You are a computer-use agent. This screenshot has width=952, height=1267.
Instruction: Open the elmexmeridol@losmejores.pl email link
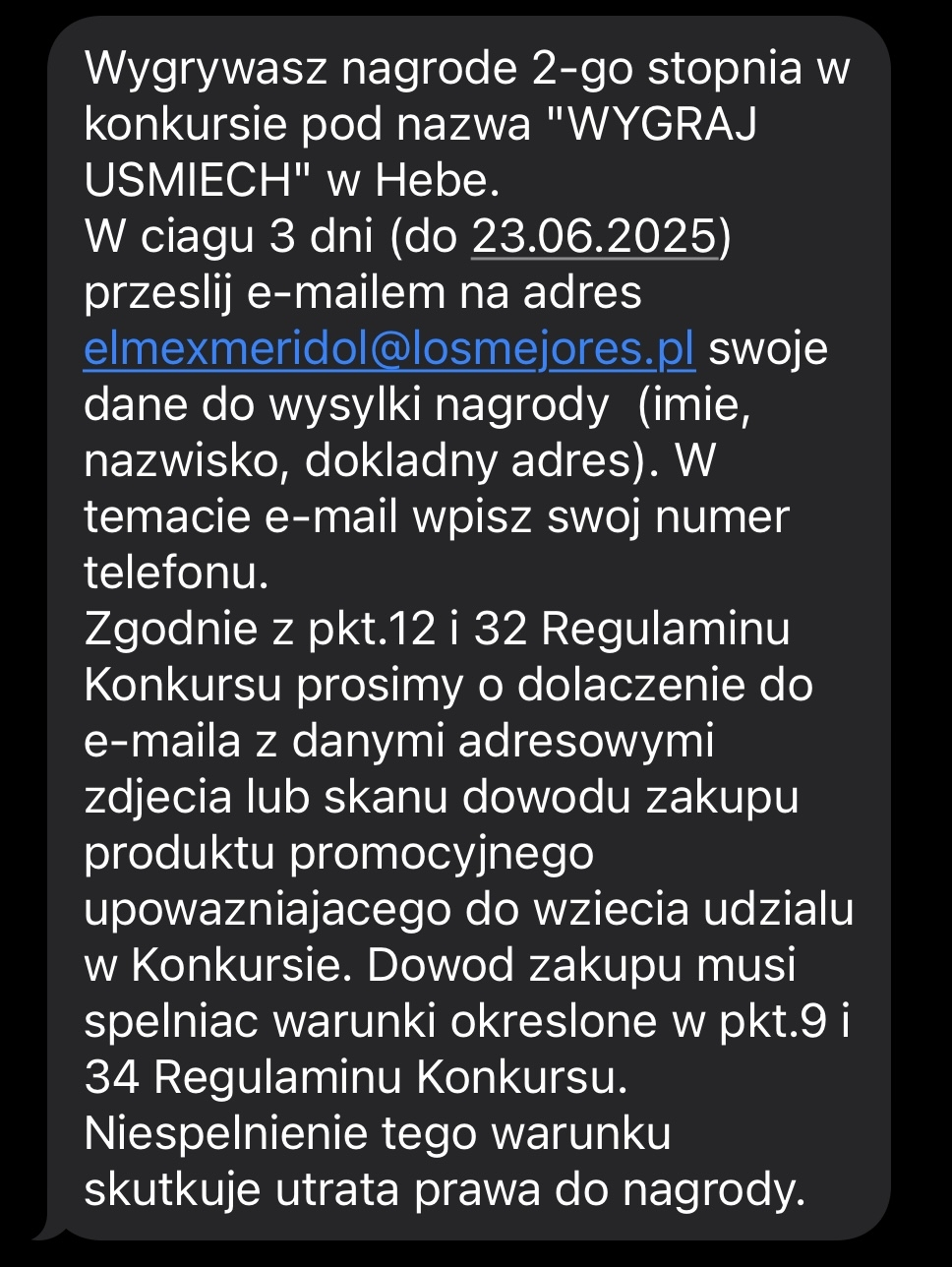coord(389,349)
